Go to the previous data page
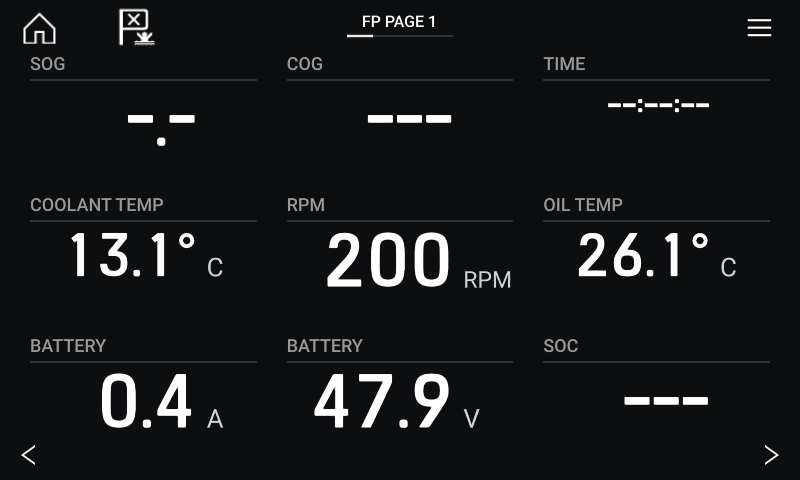 click(x=29, y=454)
